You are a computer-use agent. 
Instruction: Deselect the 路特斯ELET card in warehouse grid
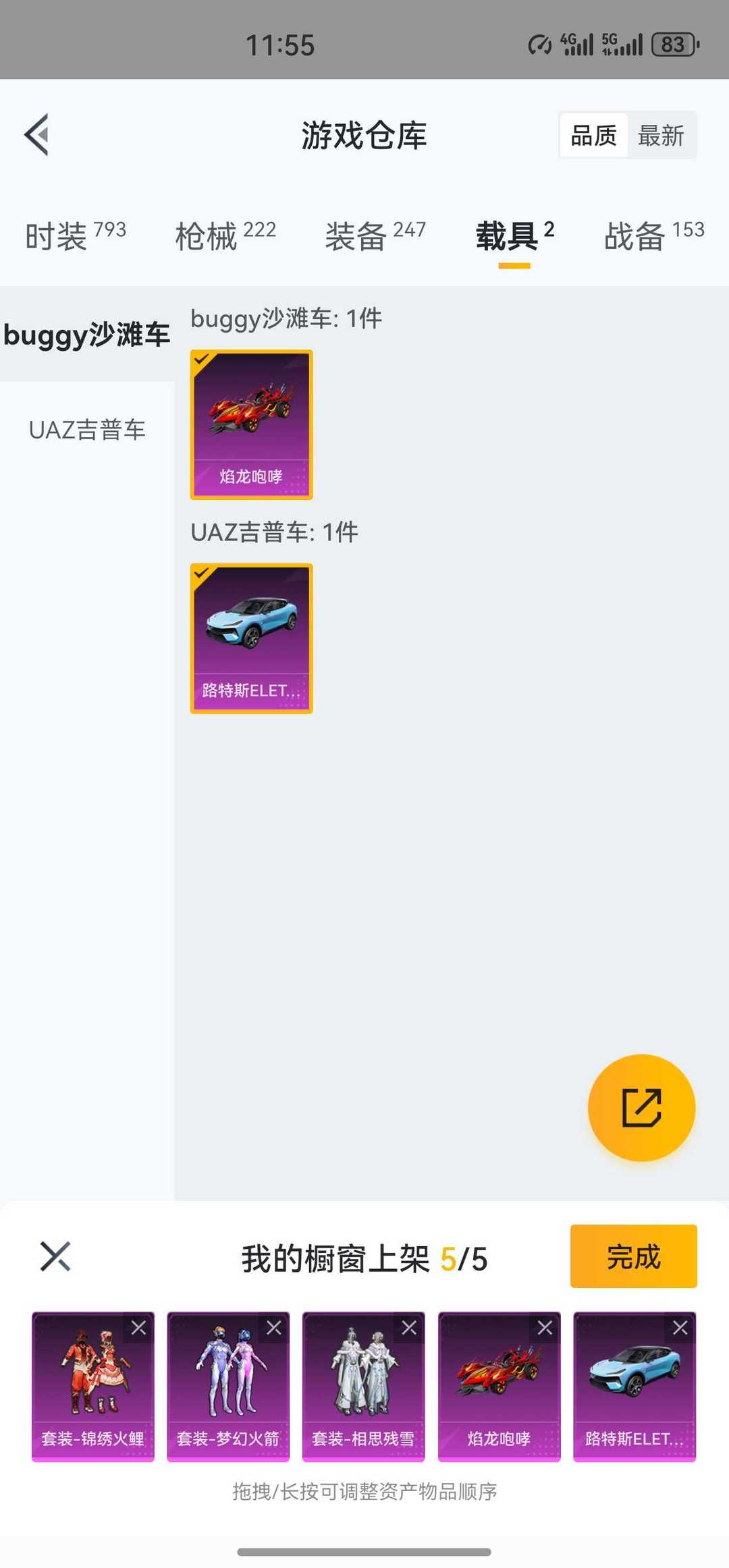[x=251, y=638]
